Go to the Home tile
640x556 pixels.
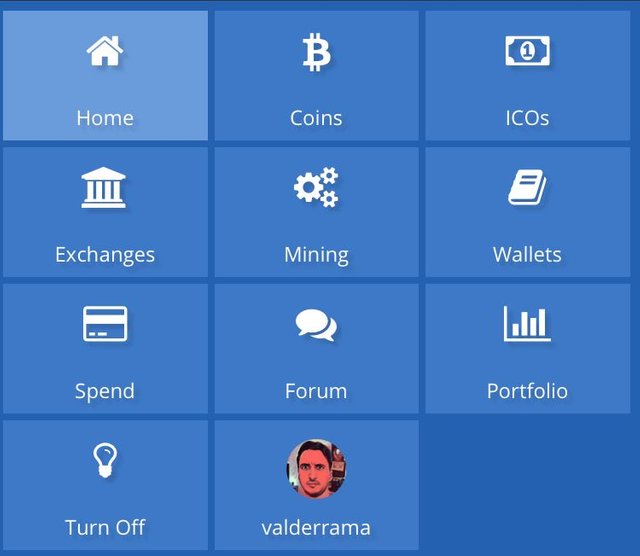(x=105, y=76)
